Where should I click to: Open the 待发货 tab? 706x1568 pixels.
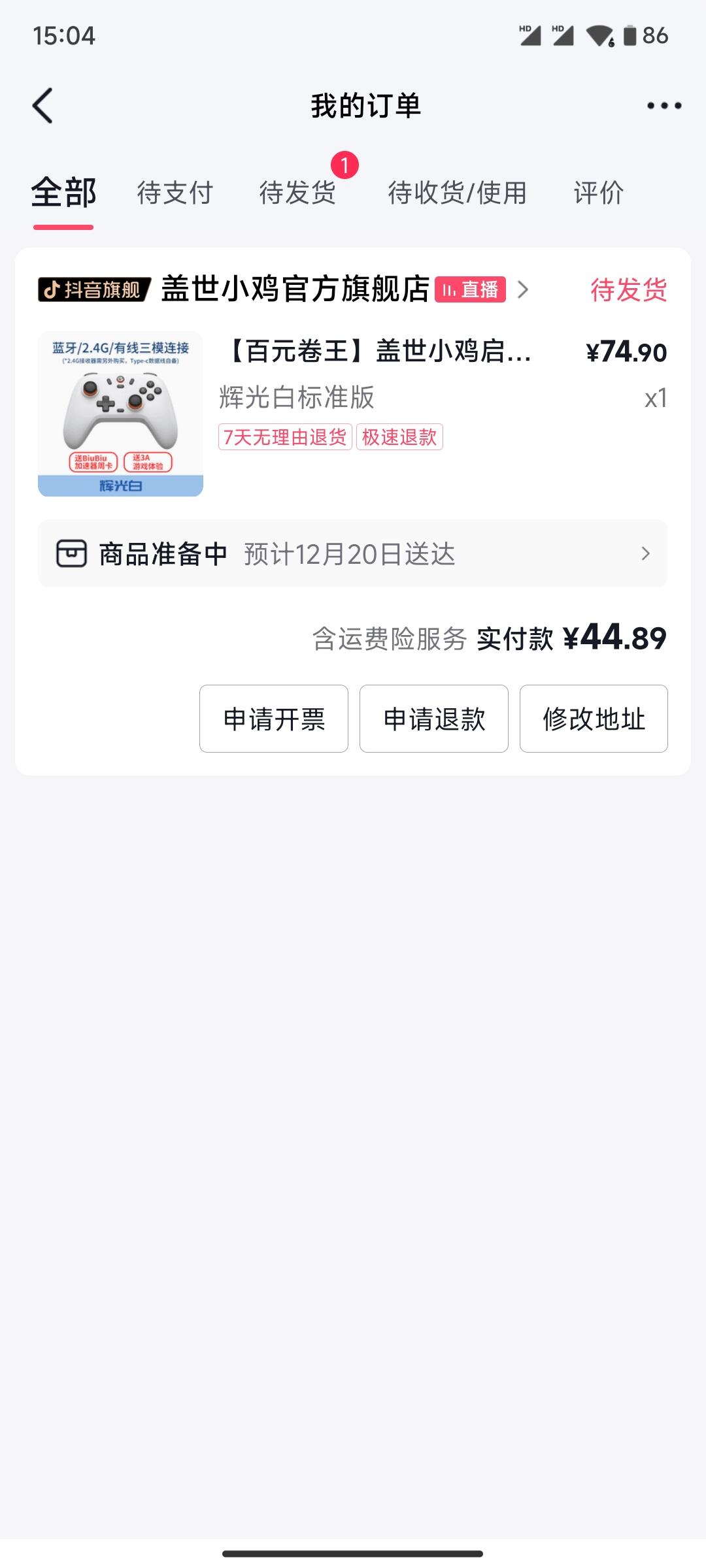(x=298, y=193)
